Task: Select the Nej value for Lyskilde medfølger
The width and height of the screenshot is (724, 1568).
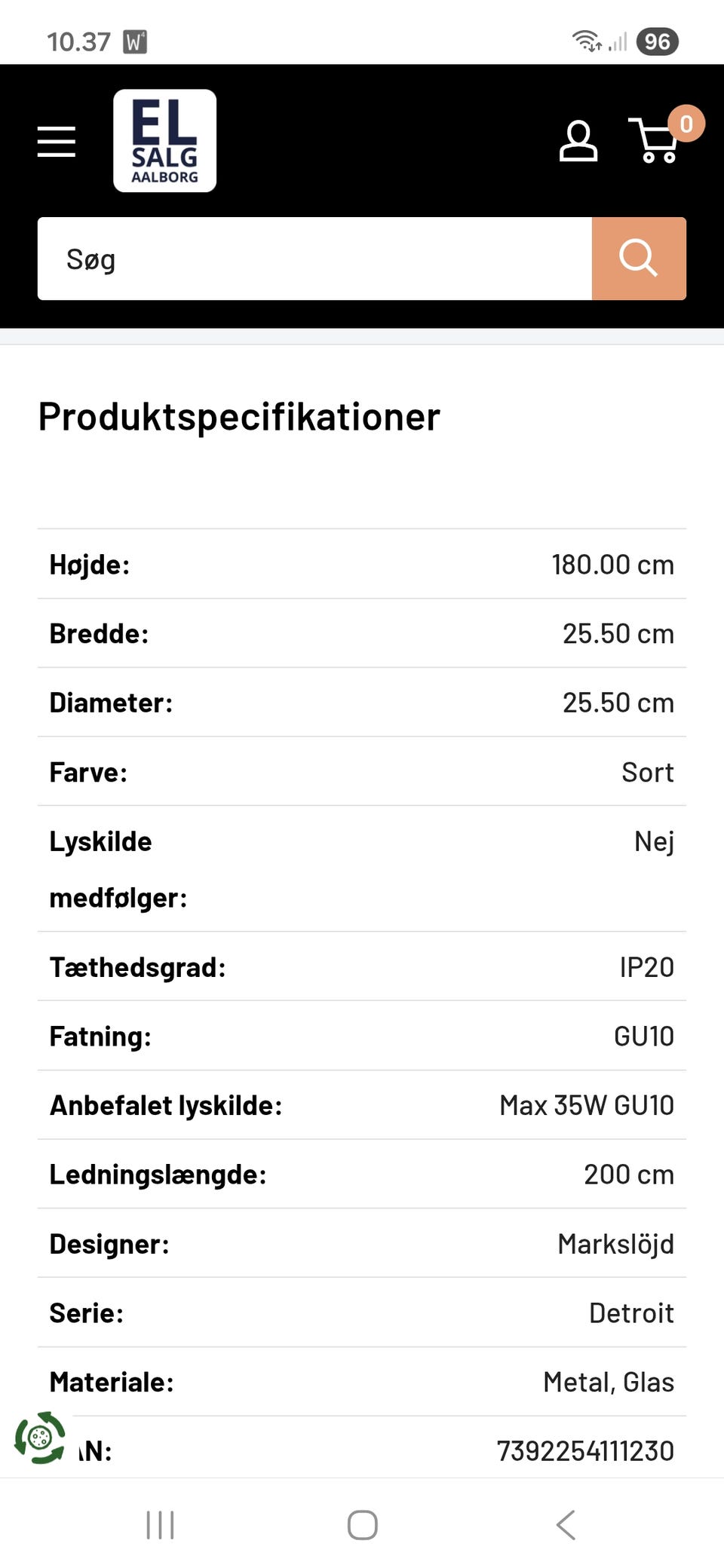Action: click(x=654, y=841)
